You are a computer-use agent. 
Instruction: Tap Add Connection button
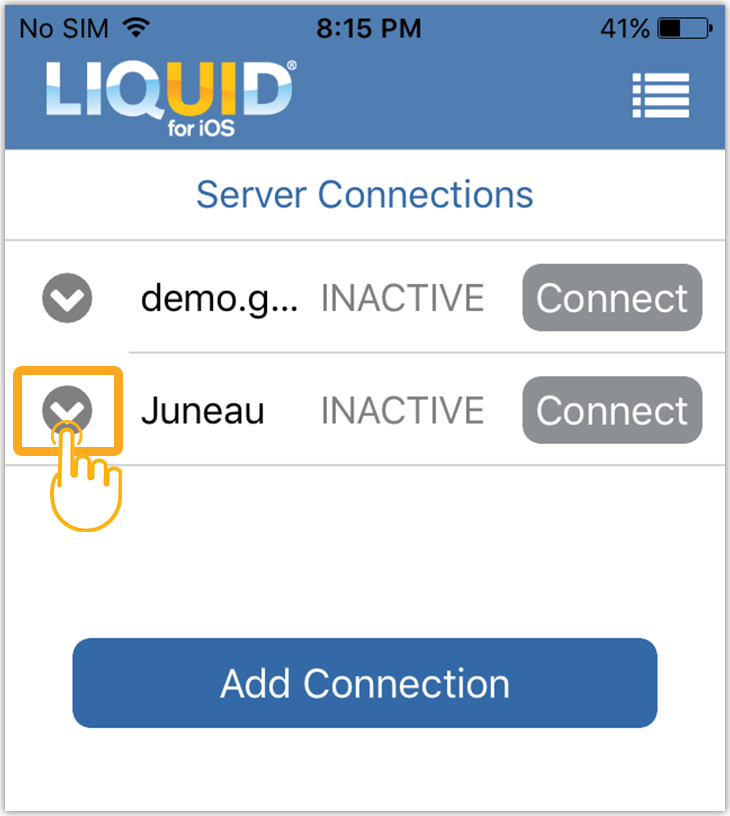click(x=365, y=683)
